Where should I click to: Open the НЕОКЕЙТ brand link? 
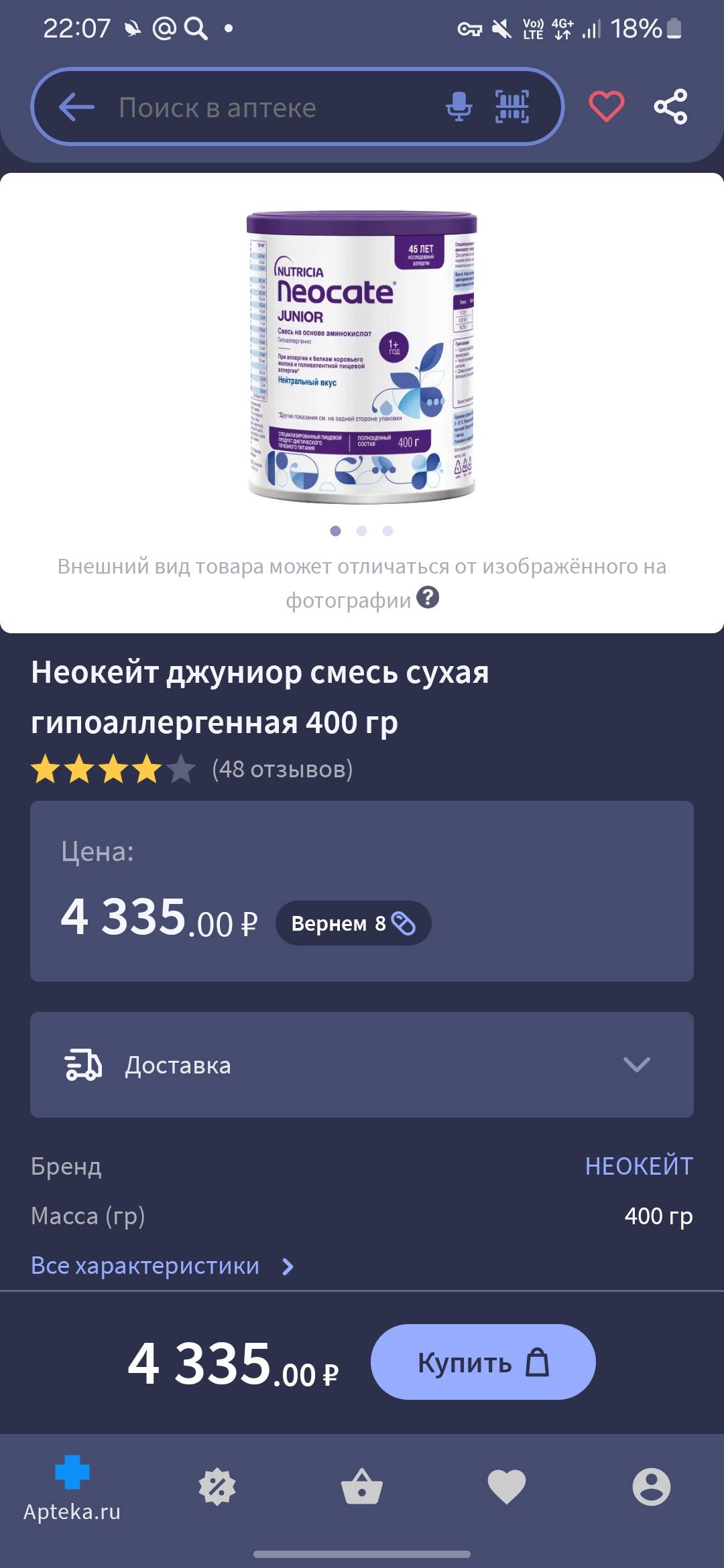tap(639, 1165)
